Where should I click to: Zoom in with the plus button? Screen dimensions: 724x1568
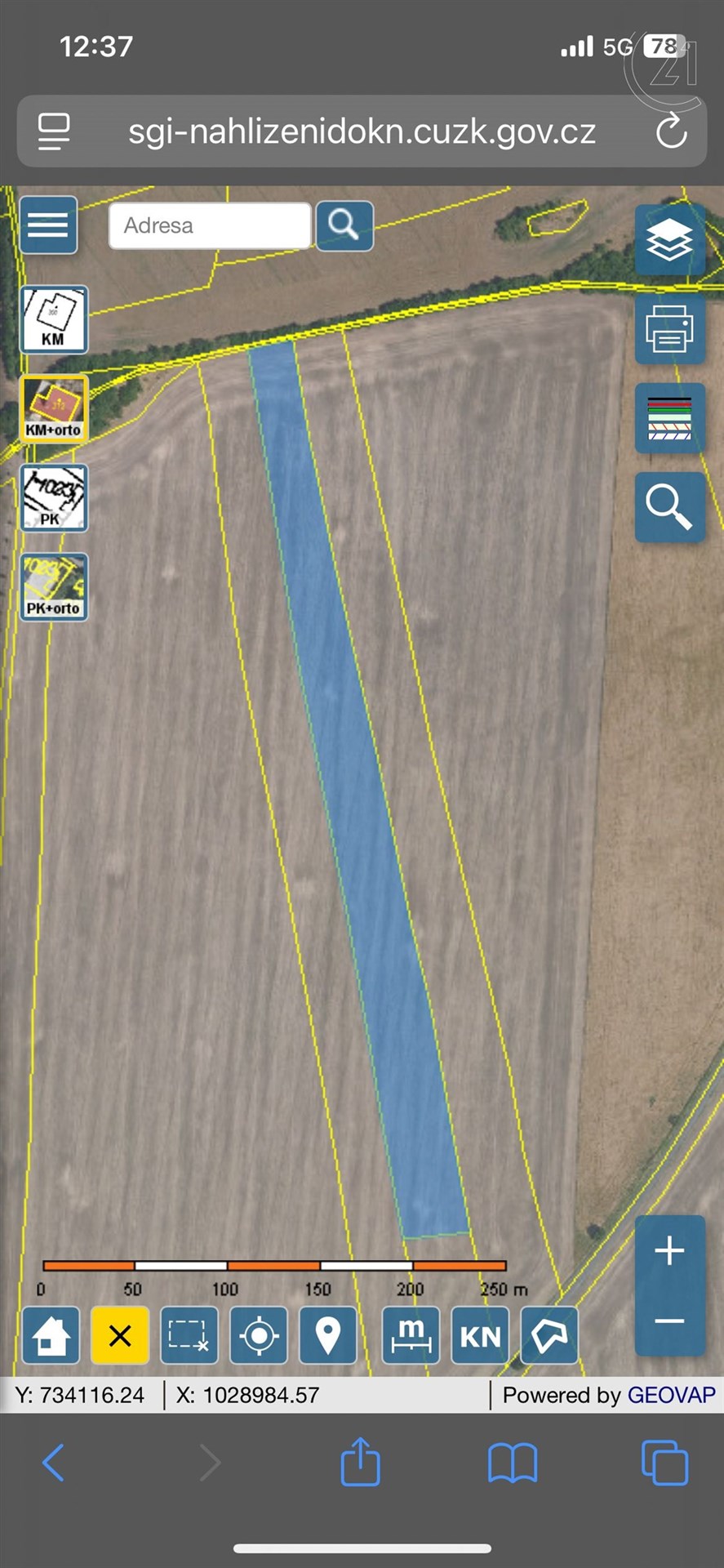coord(669,1251)
